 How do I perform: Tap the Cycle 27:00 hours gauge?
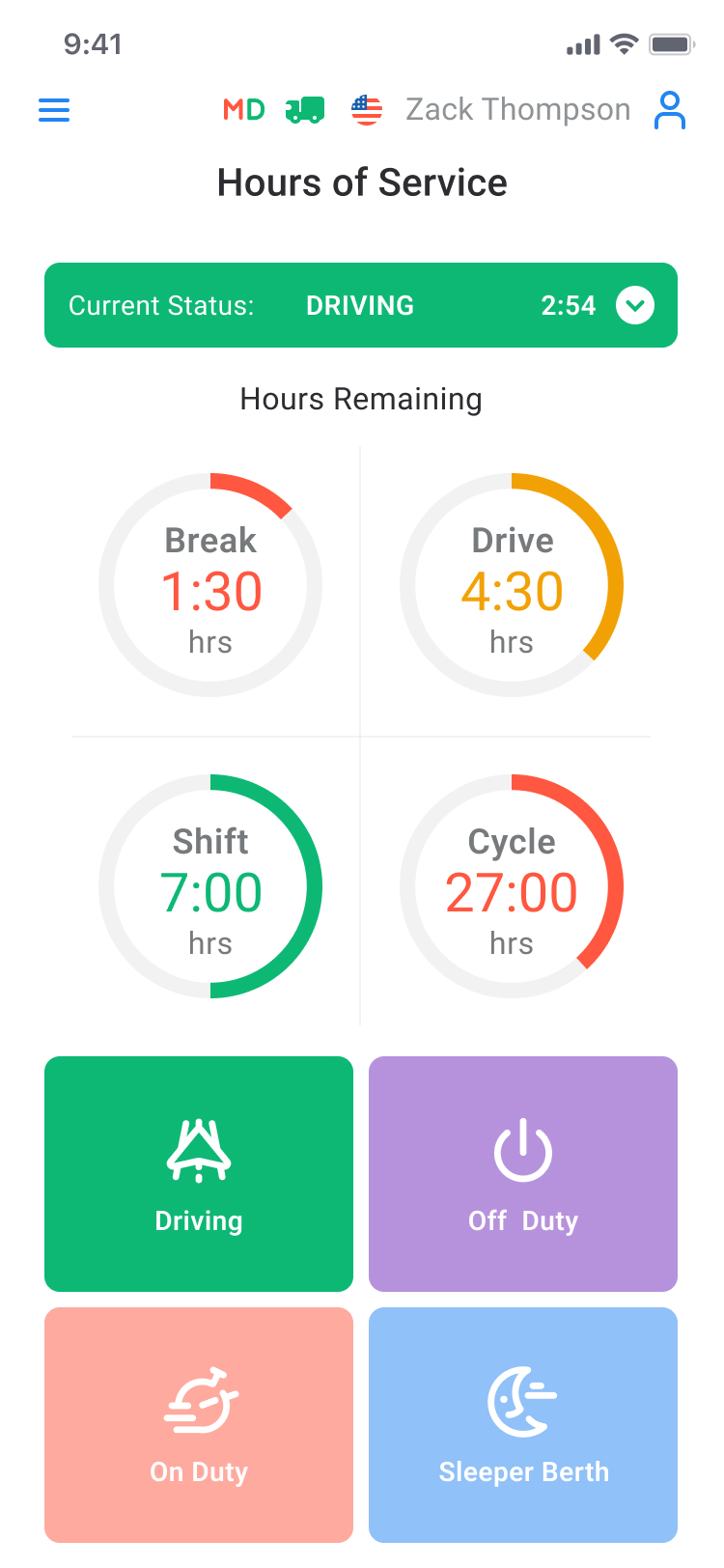pos(512,886)
